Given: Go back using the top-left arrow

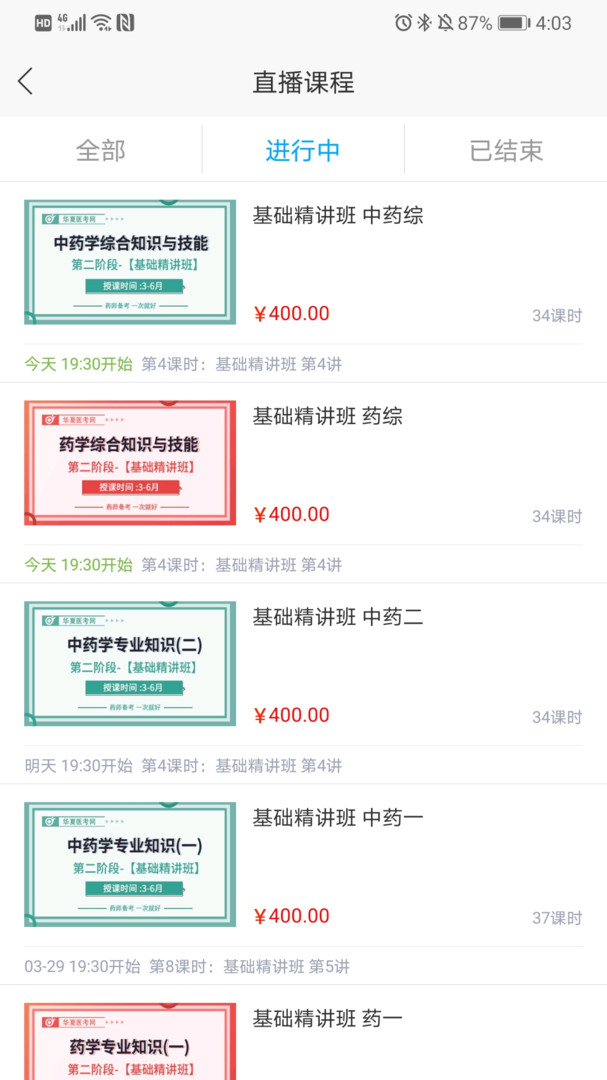Looking at the screenshot, I should pos(26,82).
